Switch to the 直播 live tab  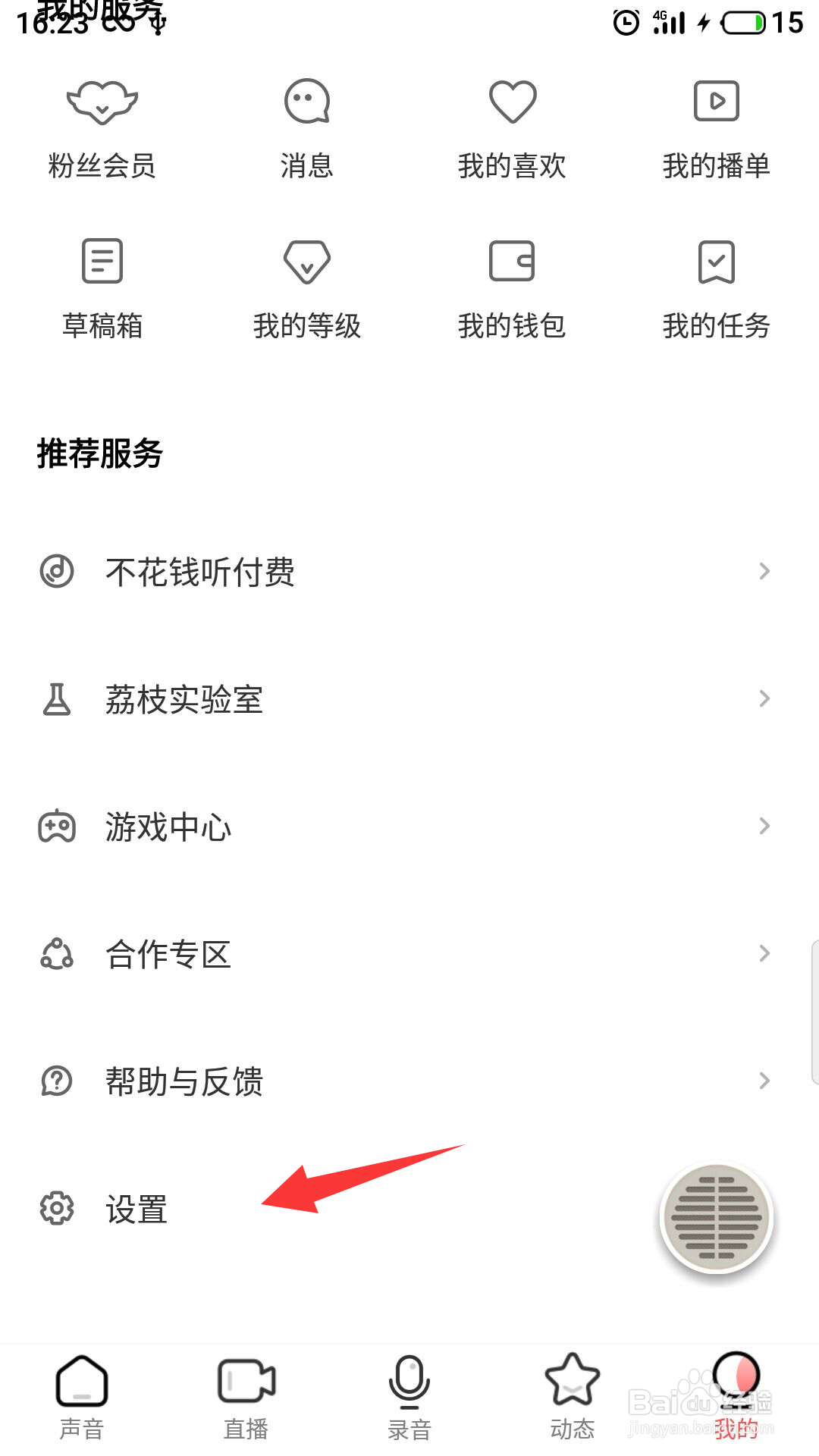click(246, 1397)
